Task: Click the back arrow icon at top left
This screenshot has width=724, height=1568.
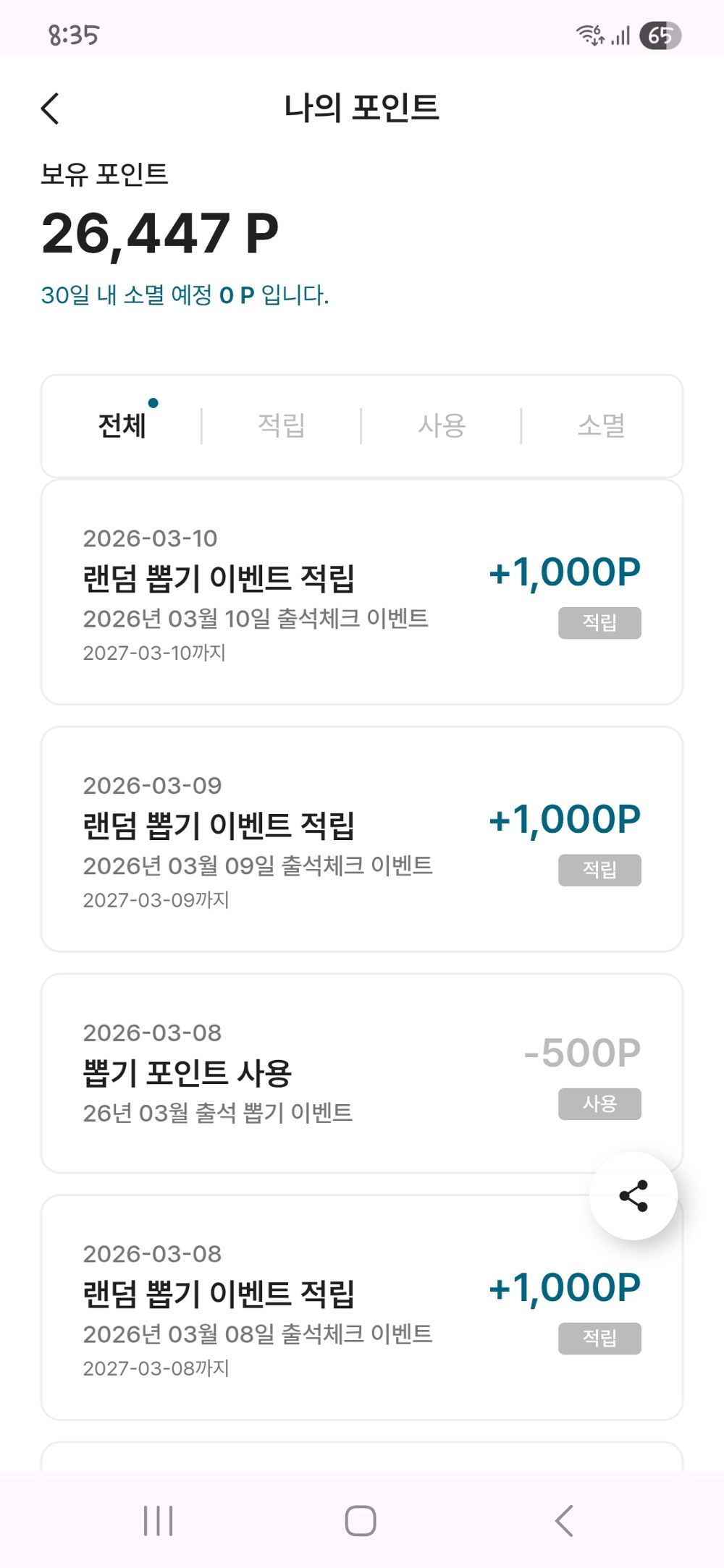Action: pos(49,107)
